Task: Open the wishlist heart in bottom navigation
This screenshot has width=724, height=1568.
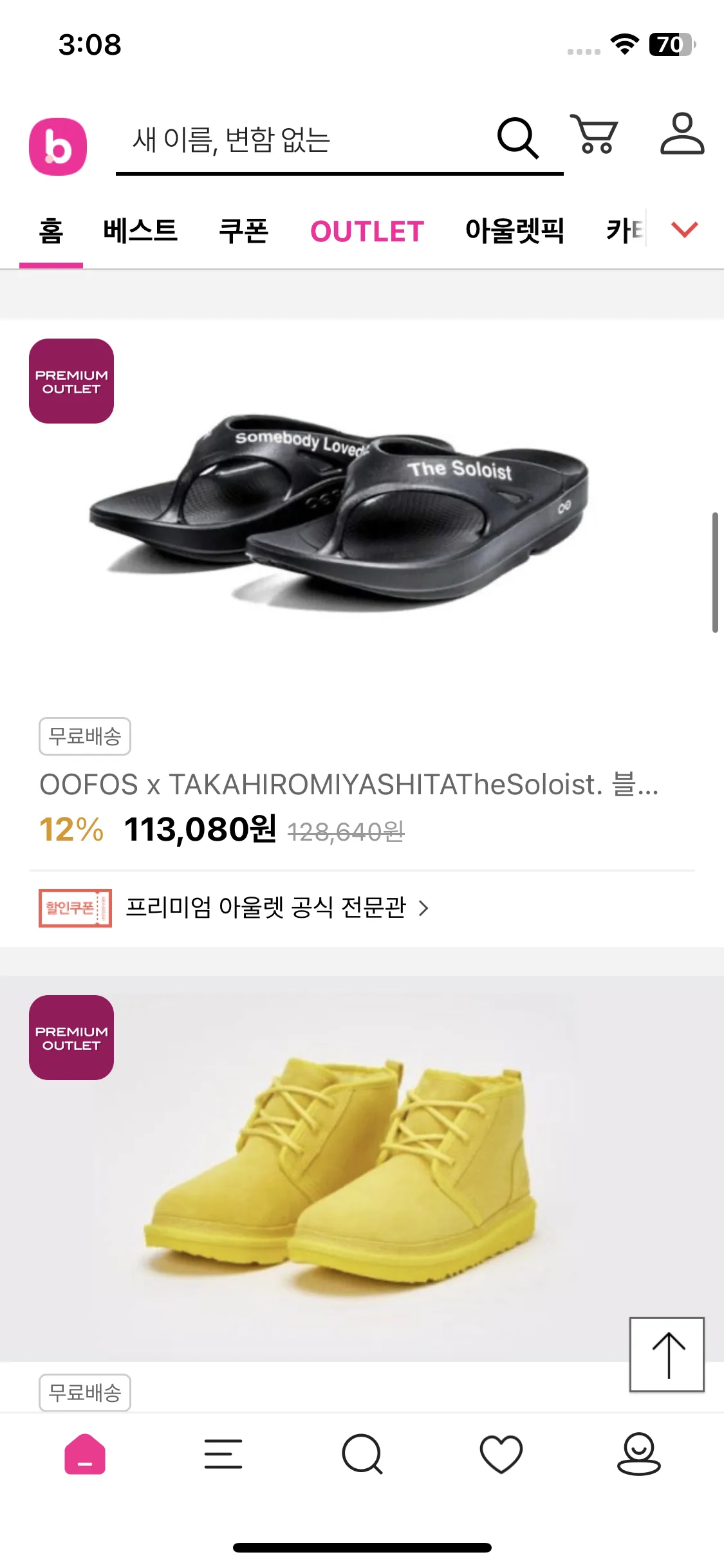Action: coord(501,1454)
